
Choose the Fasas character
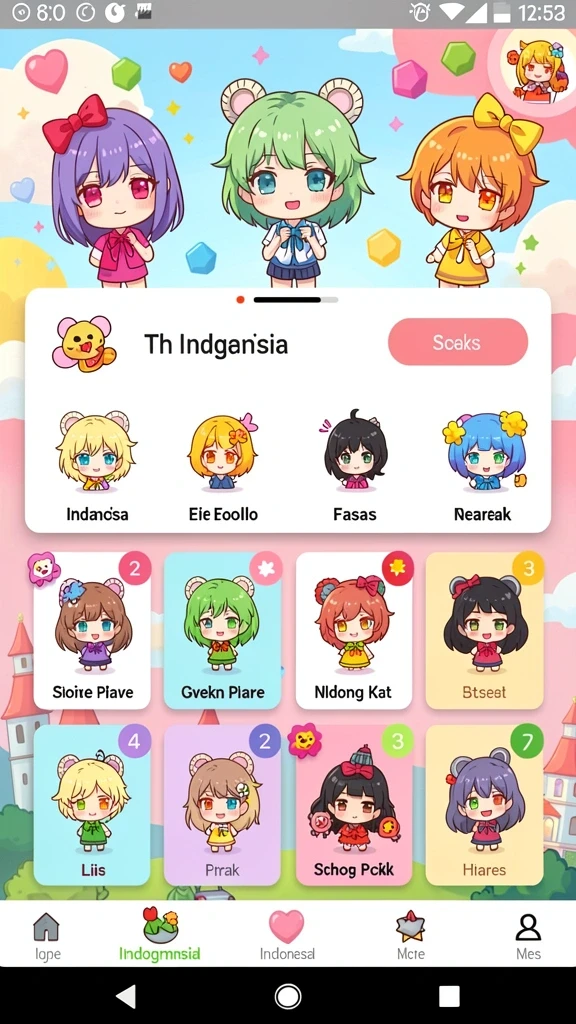[355, 466]
